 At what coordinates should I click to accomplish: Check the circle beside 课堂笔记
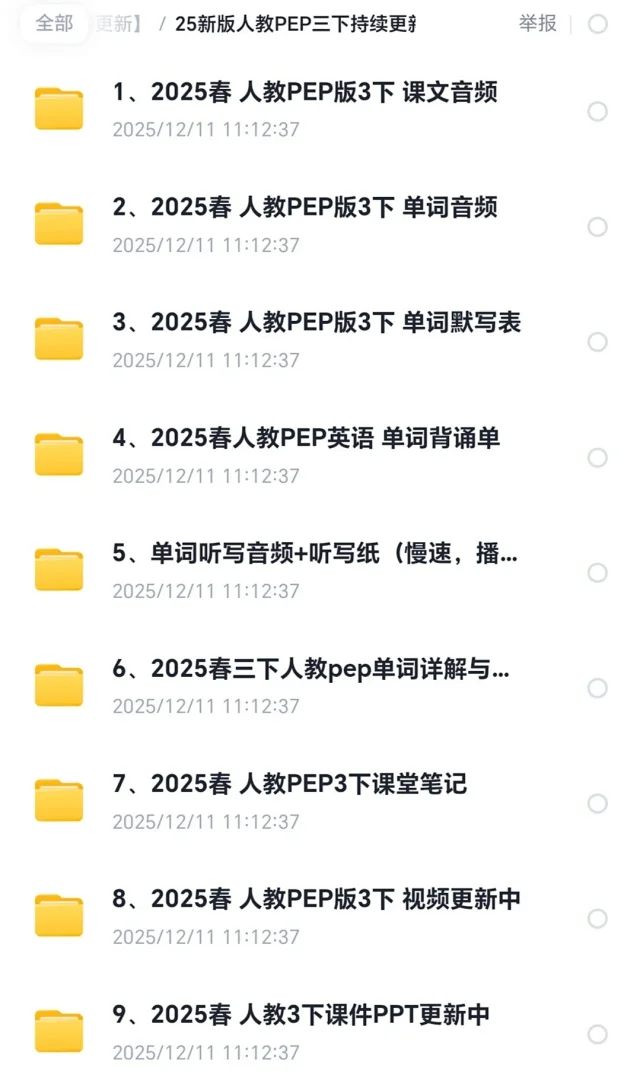[x=597, y=803]
